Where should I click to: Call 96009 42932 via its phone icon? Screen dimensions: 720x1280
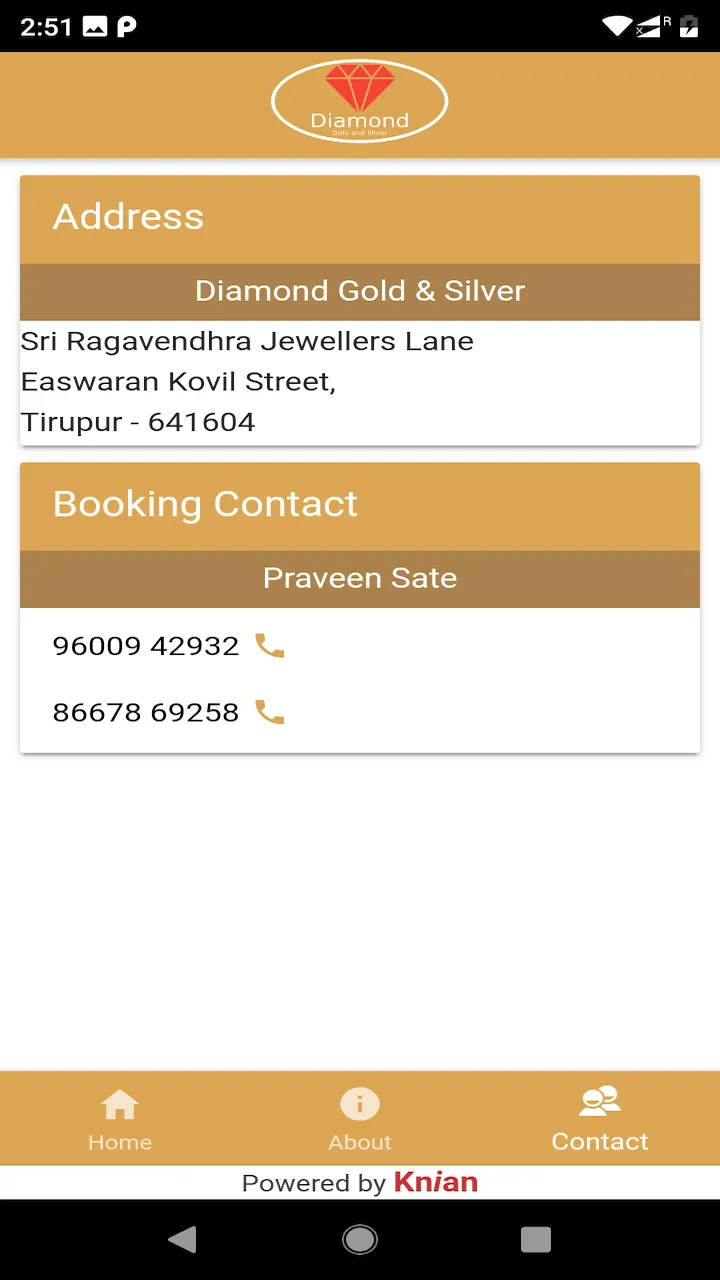[270, 645]
